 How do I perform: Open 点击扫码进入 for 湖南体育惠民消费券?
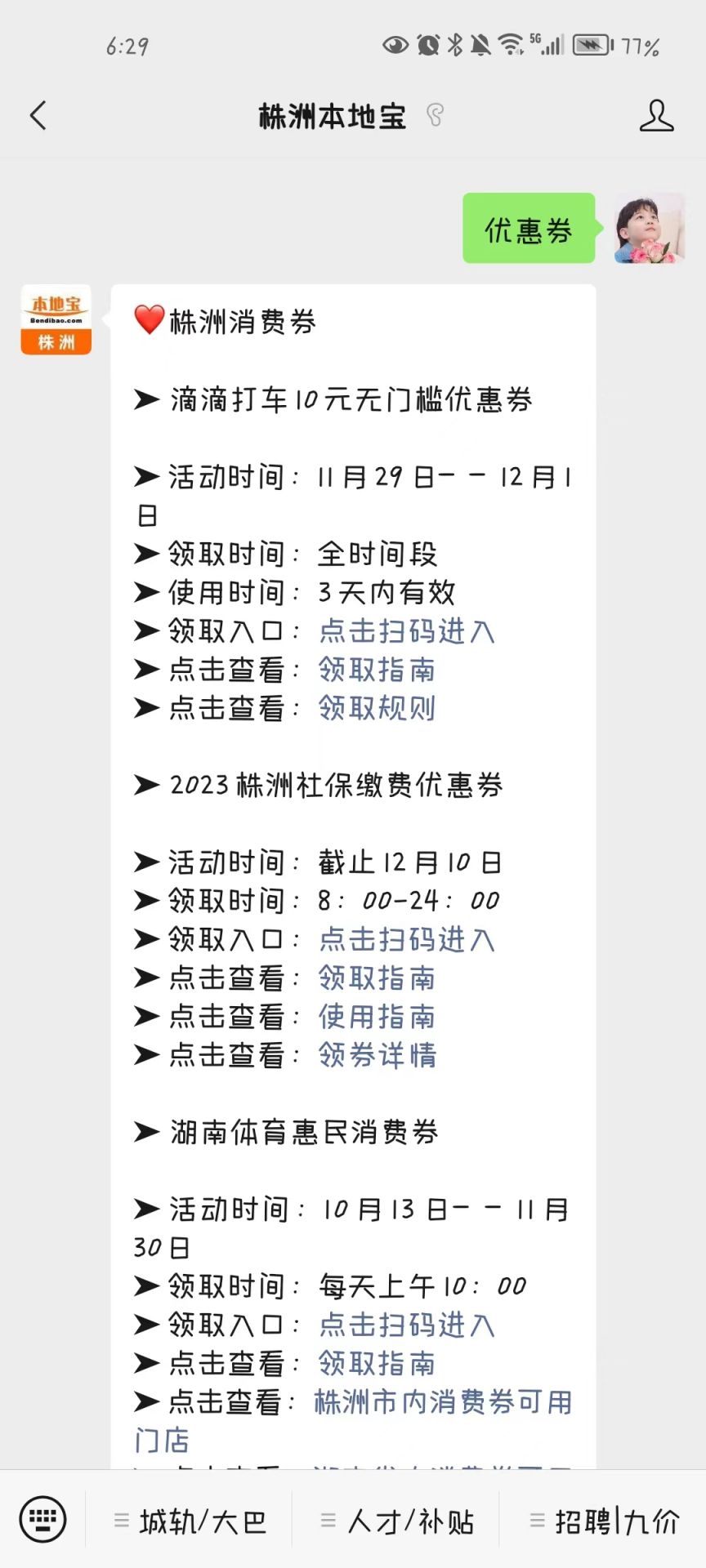coord(407,1325)
